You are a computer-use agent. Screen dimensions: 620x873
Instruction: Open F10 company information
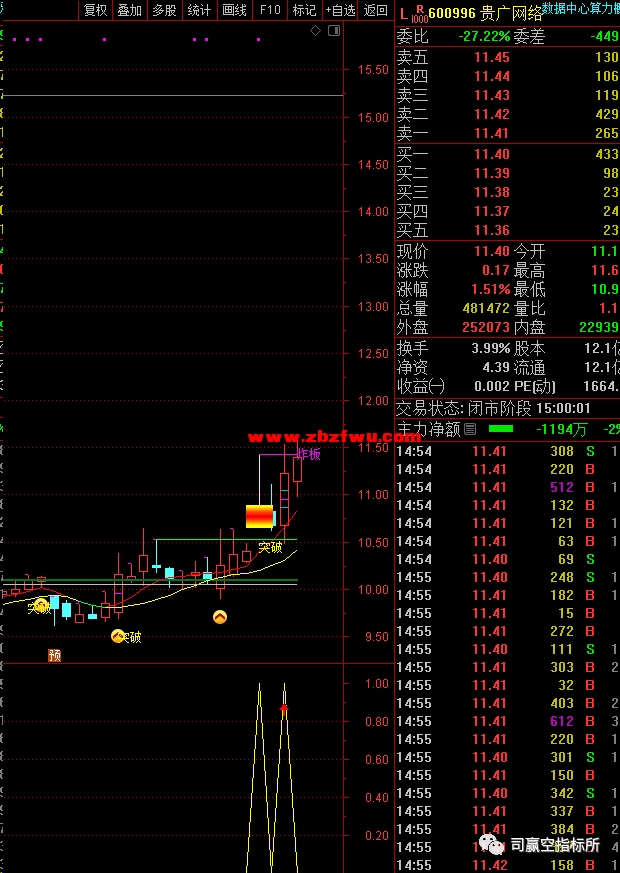pyautogui.click(x=270, y=10)
